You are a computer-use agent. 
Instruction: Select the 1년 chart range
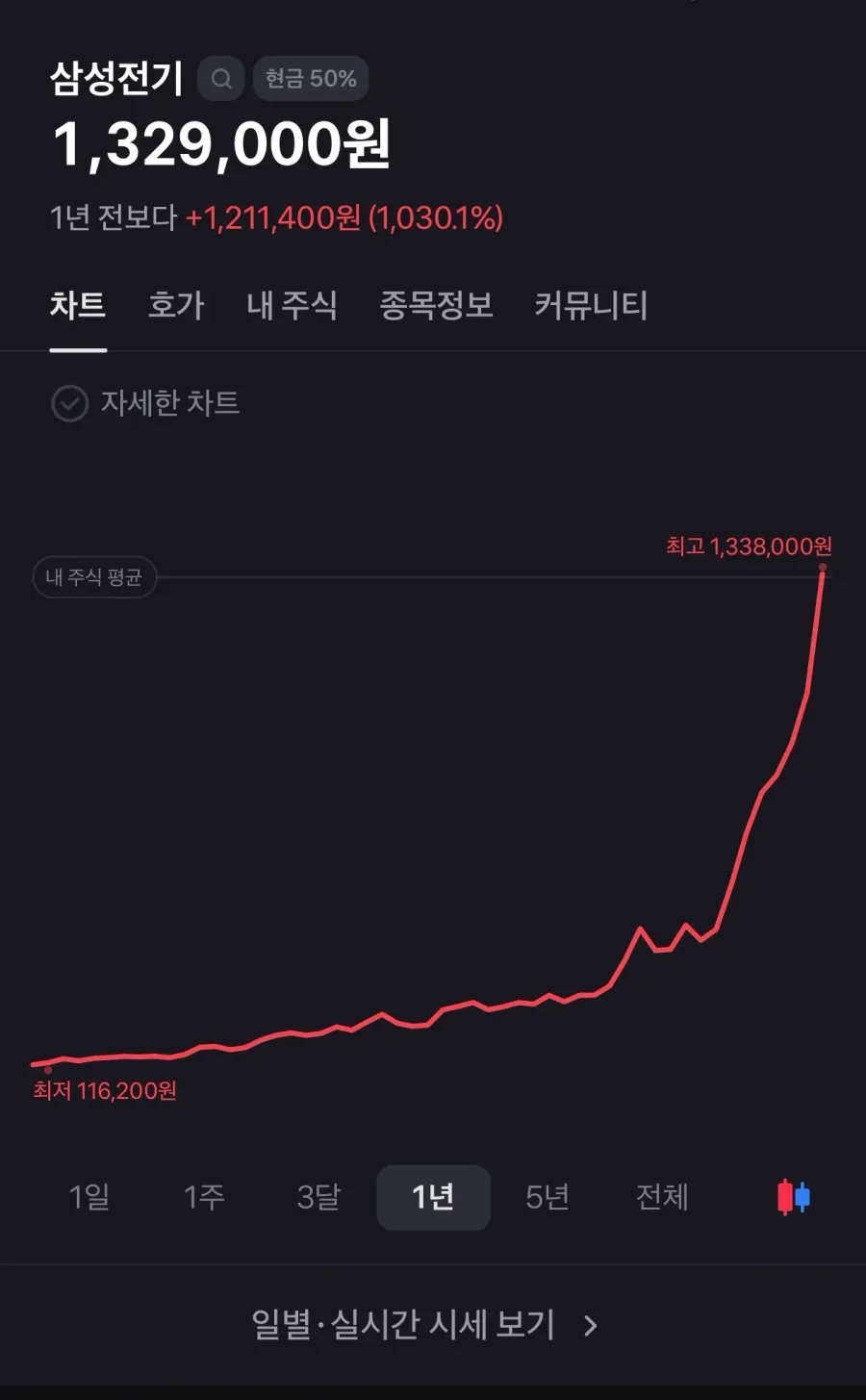tap(433, 1198)
